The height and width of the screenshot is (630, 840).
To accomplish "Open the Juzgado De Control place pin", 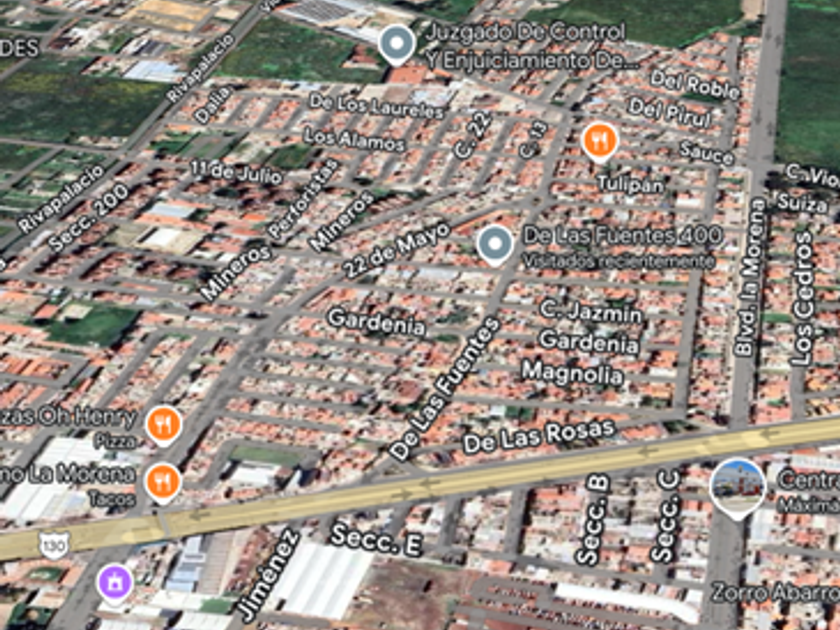I will (396, 45).
